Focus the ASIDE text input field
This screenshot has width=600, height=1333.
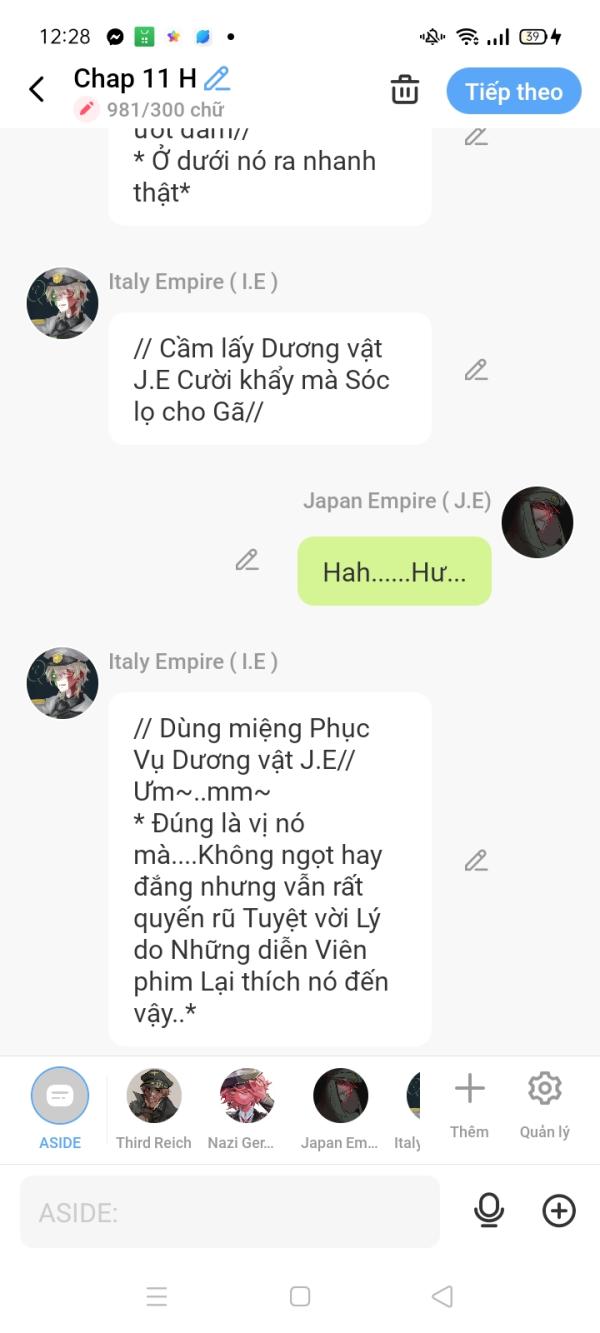coord(230,1212)
